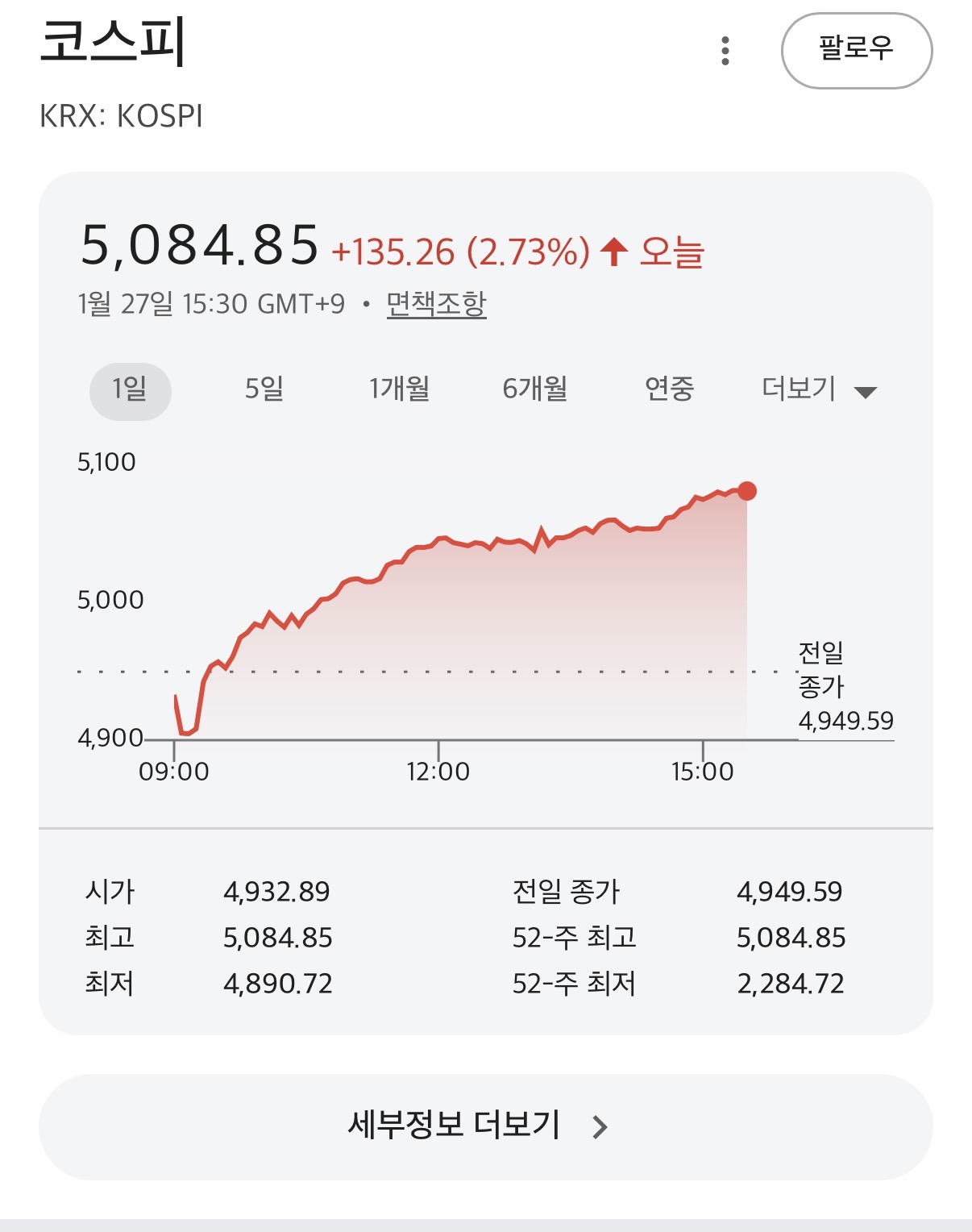Screen dimensions: 972x1232
Task: Open 세부정보 더보기 for more details
Action: tap(485, 1126)
